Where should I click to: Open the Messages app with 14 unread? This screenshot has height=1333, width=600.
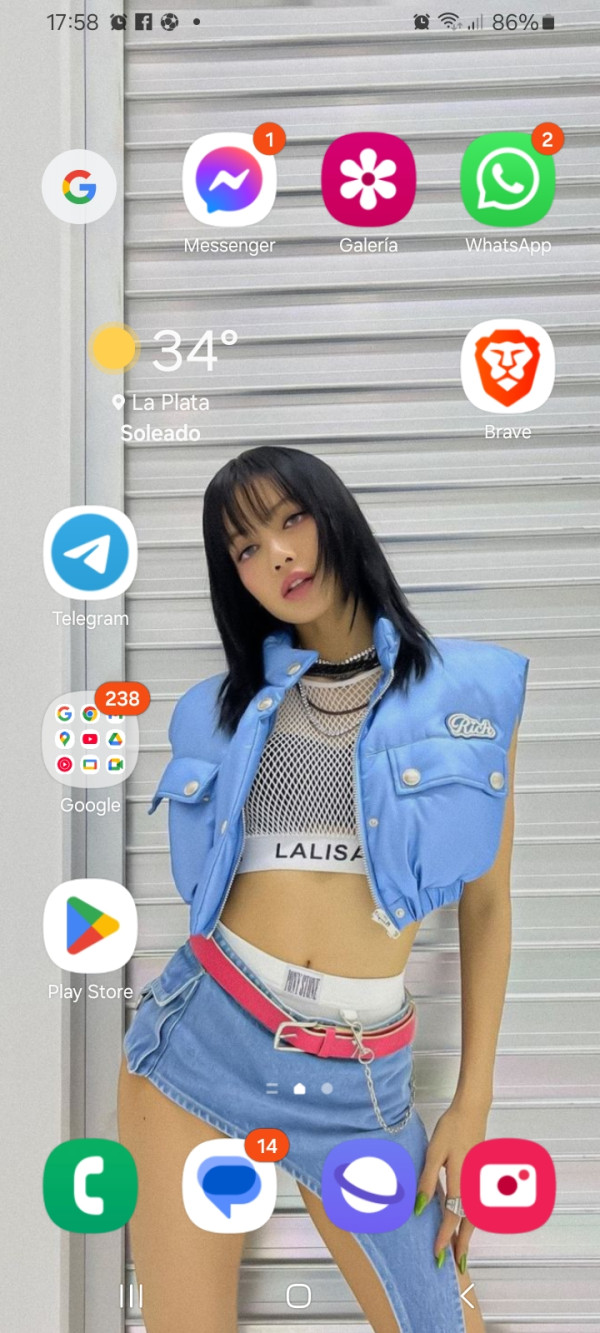229,1186
